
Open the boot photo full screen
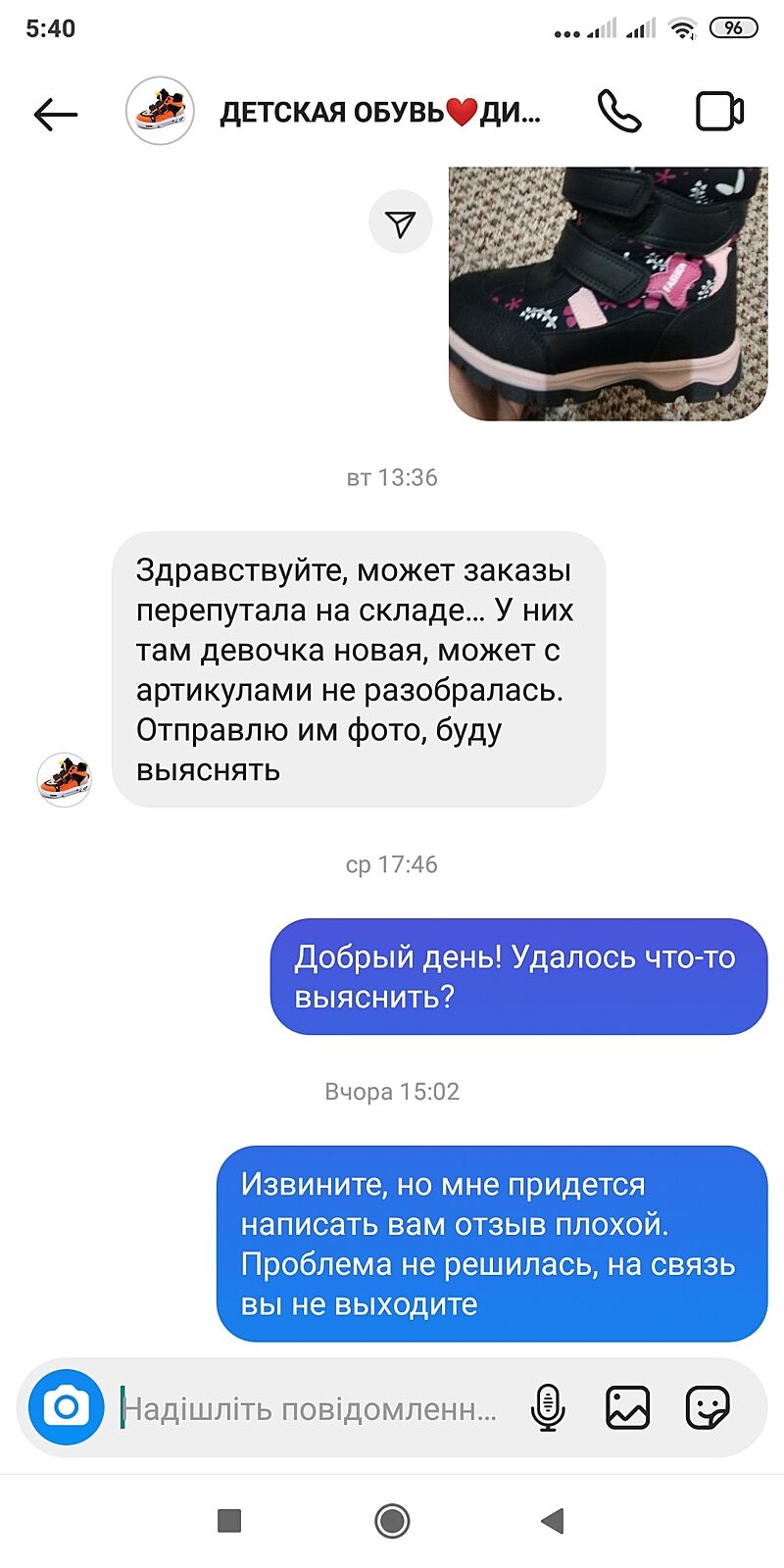(608, 294)
